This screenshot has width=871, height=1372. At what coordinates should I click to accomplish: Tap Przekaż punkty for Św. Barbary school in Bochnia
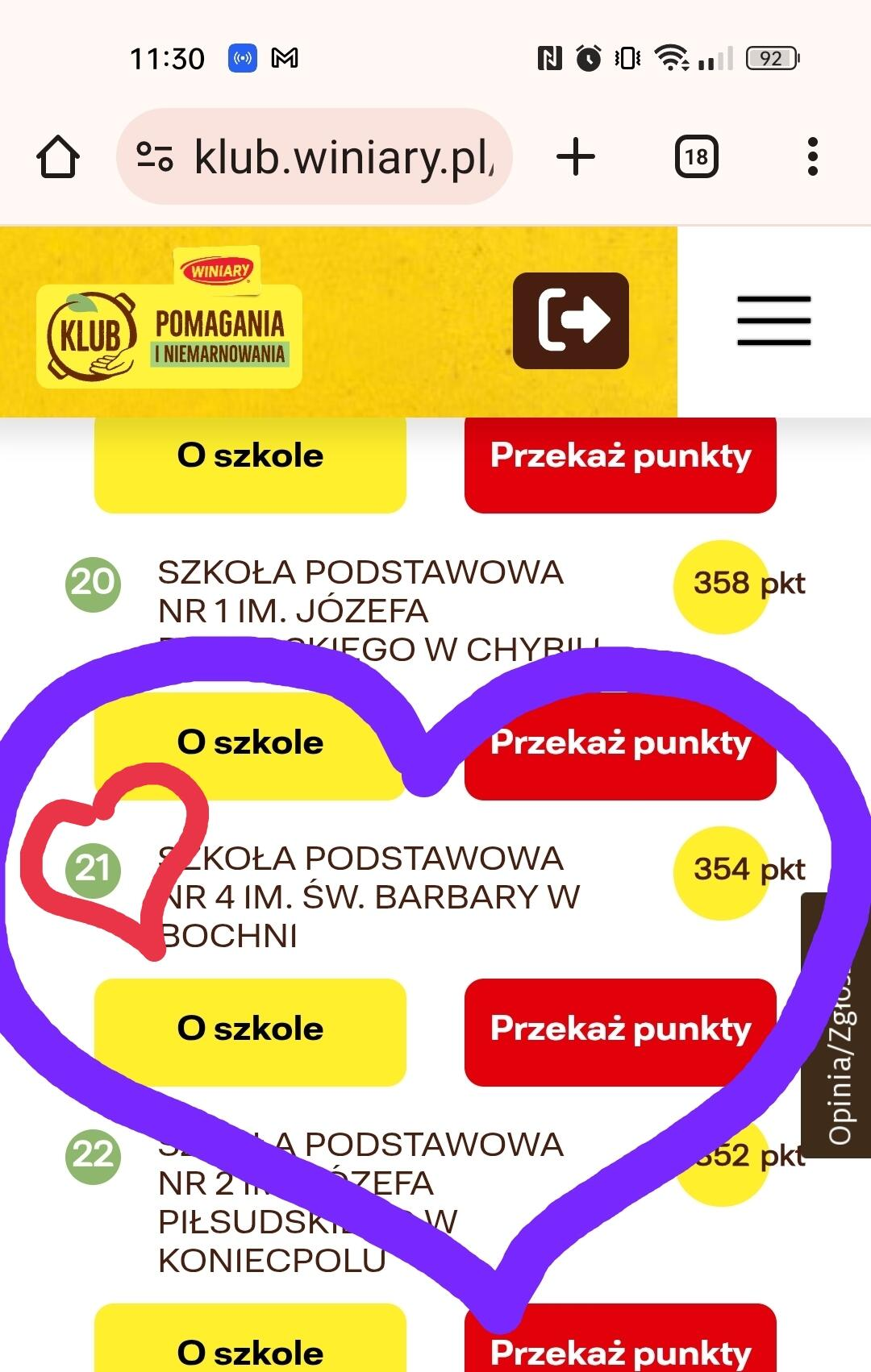(x=620, y=1030)
